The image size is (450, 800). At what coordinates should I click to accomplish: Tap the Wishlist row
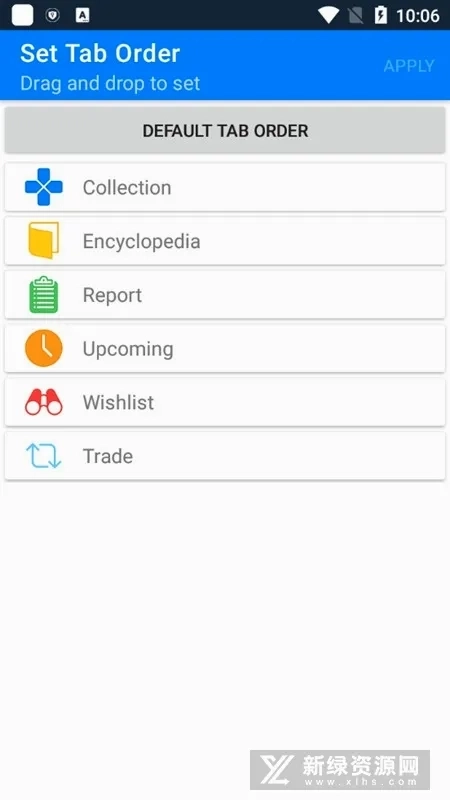(x=225, y=402)
